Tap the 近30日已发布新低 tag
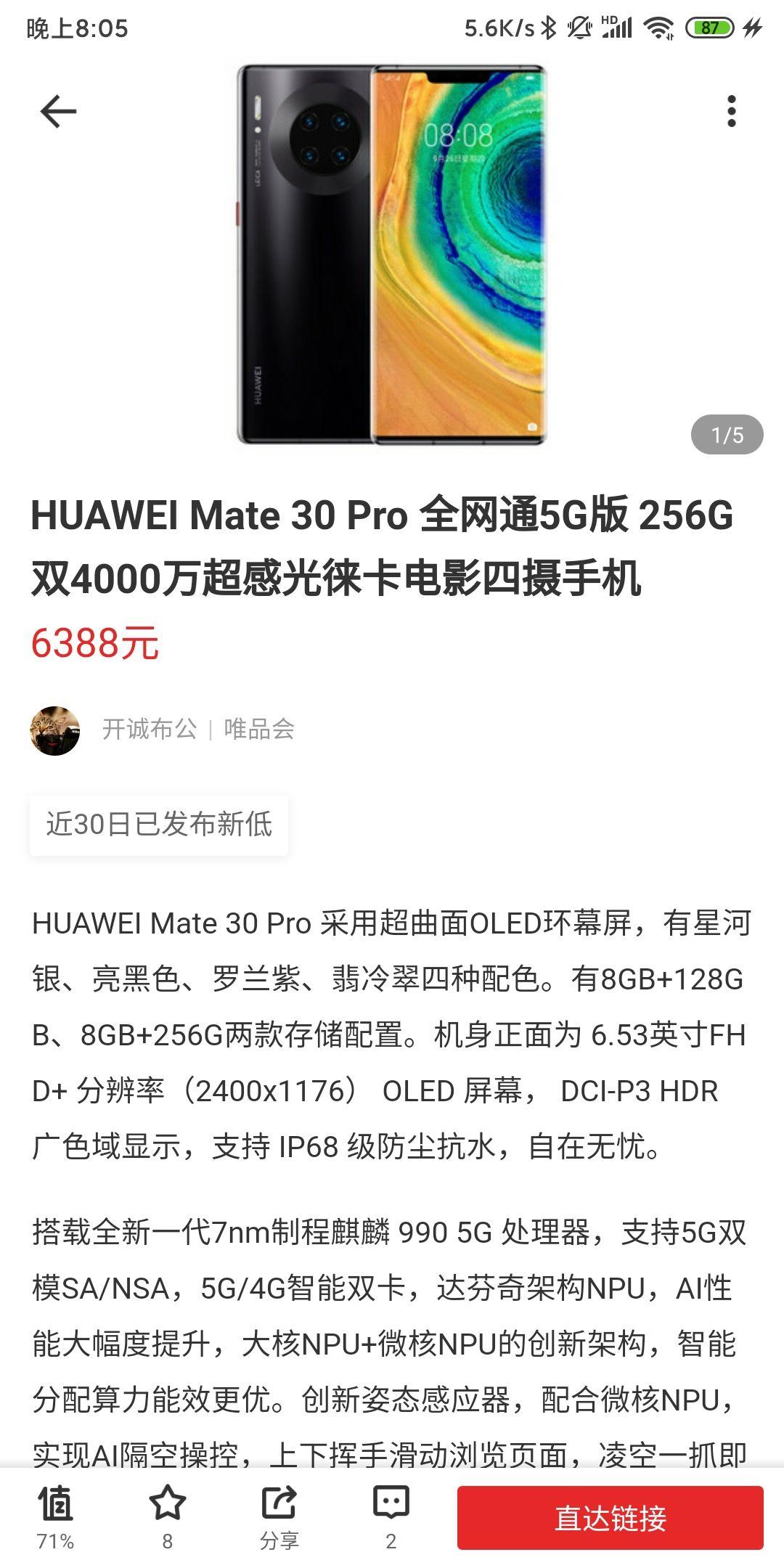784x1568 pixels. coord(159,825)
